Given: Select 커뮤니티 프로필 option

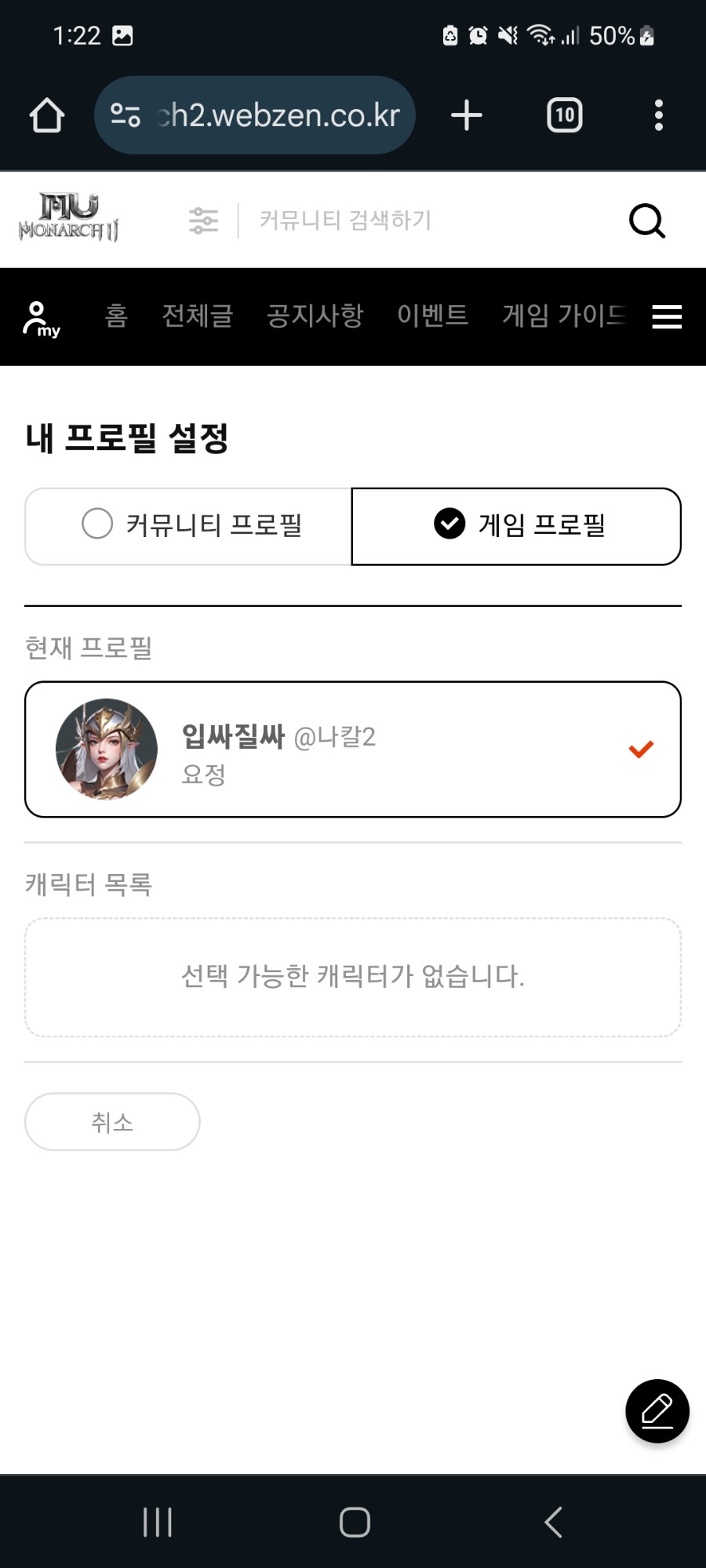Looking at the screenshot, I should pyautogui.click(x=188, y=526).
